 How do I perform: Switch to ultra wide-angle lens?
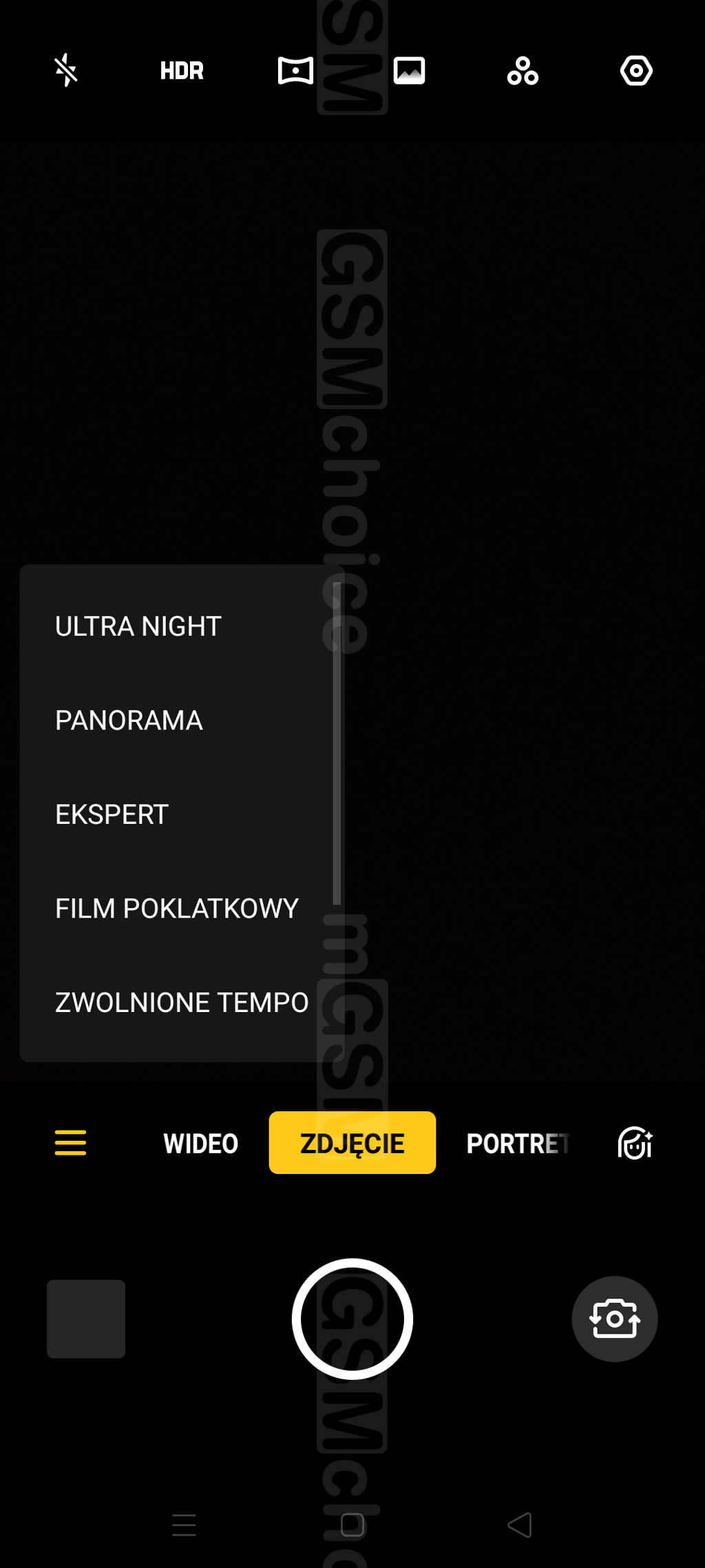[x=295, y=70]
